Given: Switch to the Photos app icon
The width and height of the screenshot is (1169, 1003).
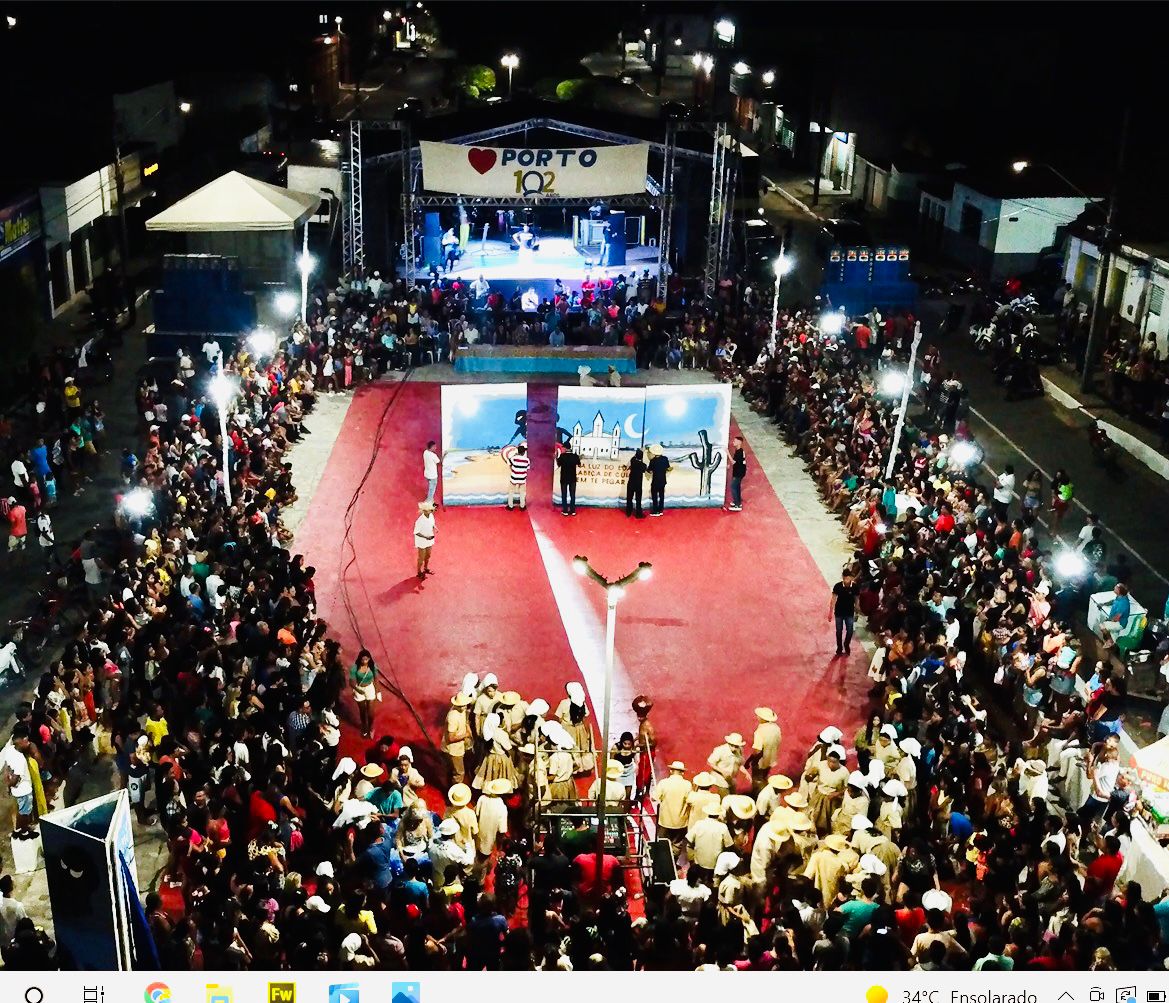Looking at the screenshot, I should pos(406,993).
